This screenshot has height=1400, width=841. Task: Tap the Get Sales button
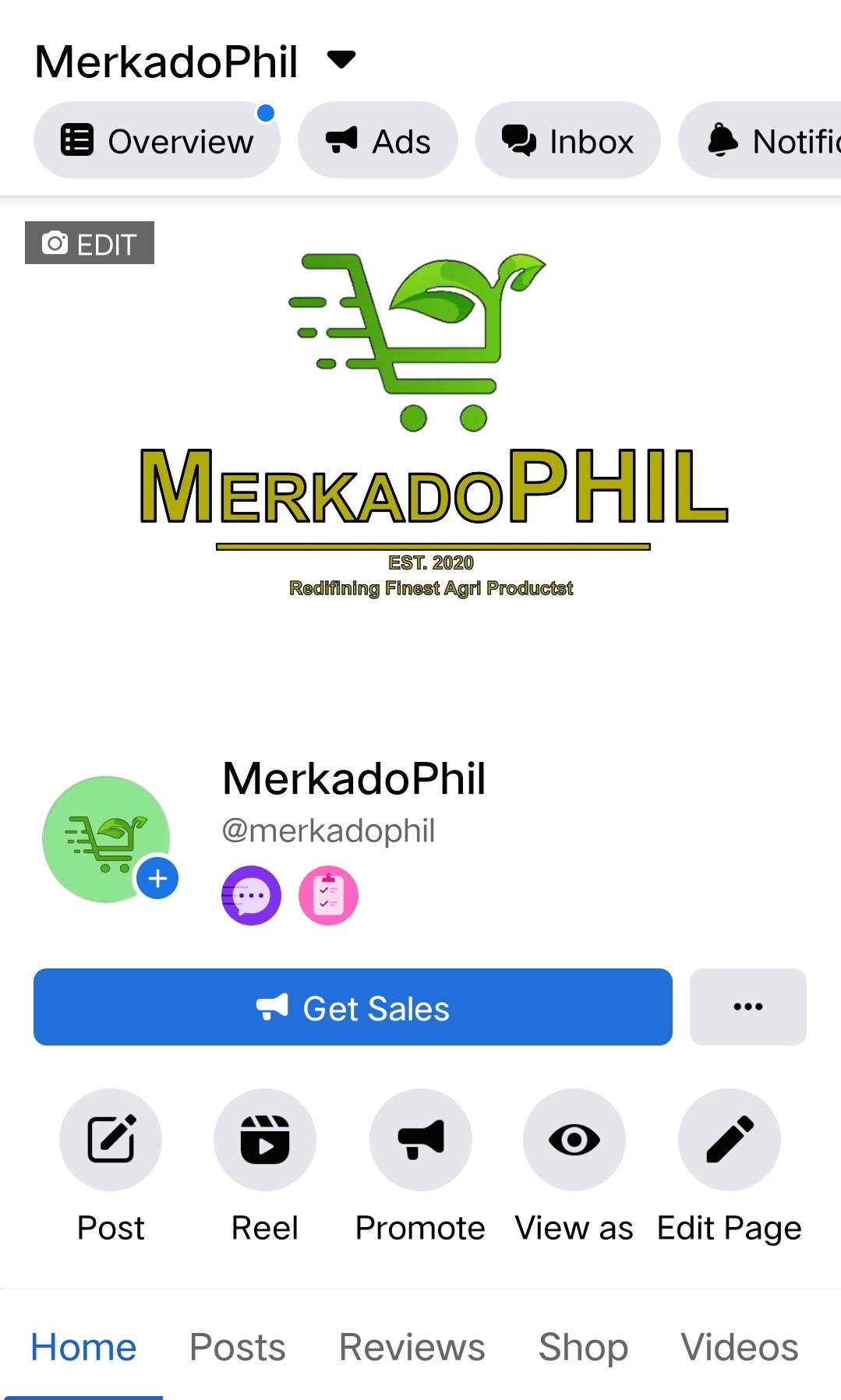pyautogui.click(x=352, y=1007)
